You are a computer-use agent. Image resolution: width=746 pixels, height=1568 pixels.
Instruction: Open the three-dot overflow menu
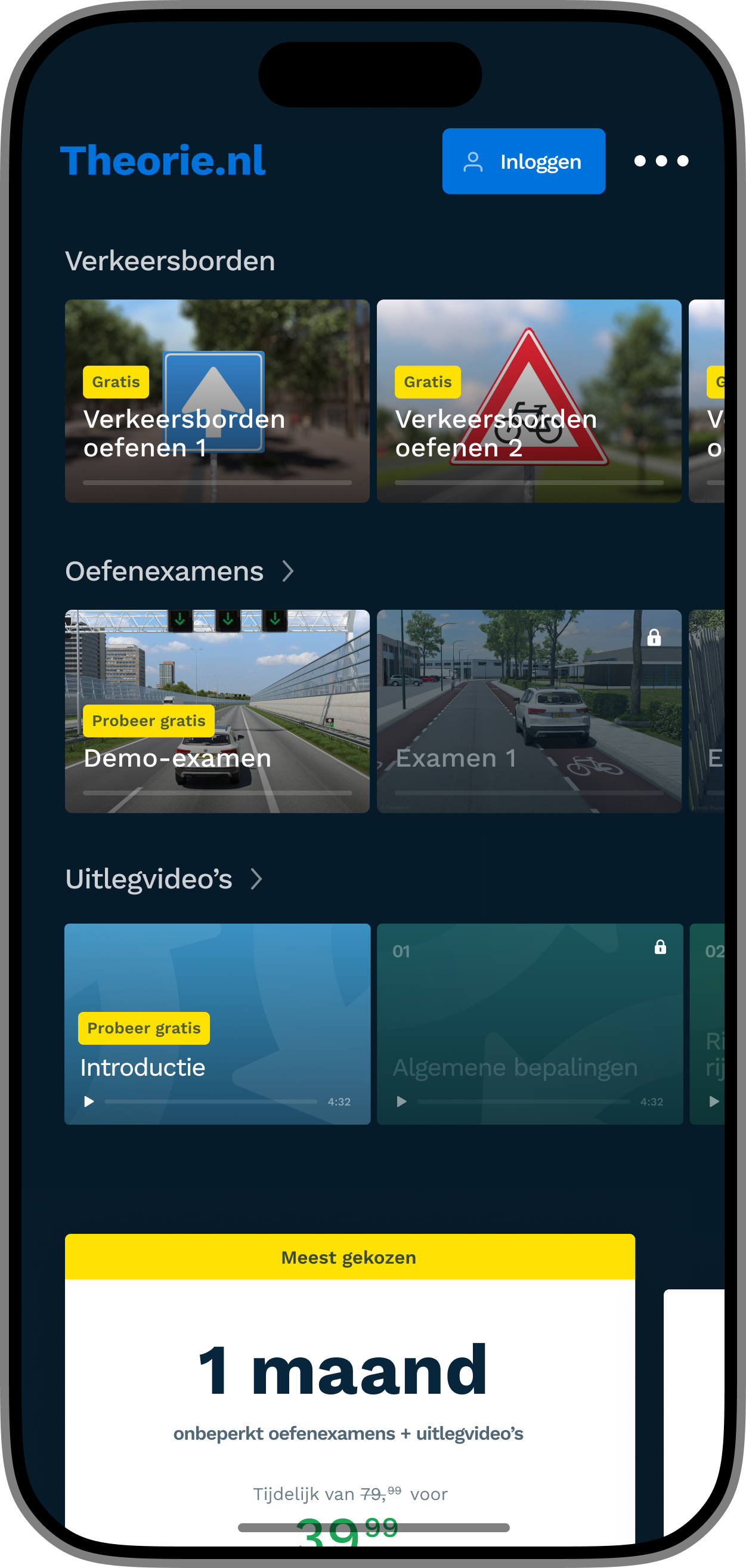[661, 161]
